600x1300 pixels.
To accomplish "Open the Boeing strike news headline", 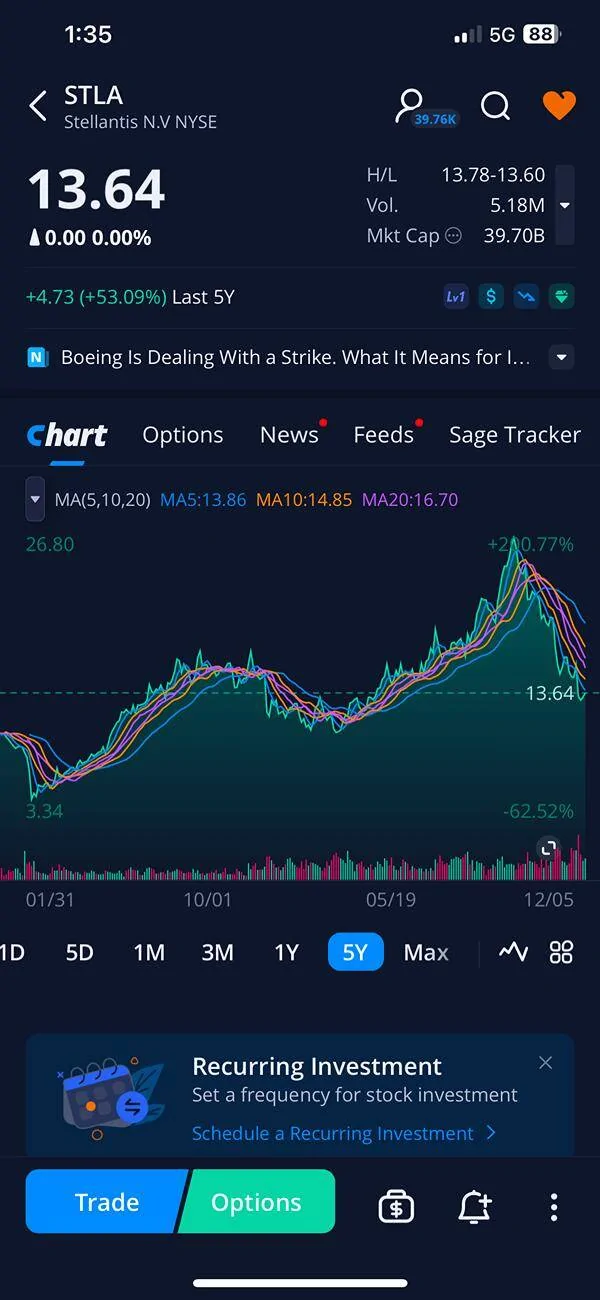I will (295, 357).
